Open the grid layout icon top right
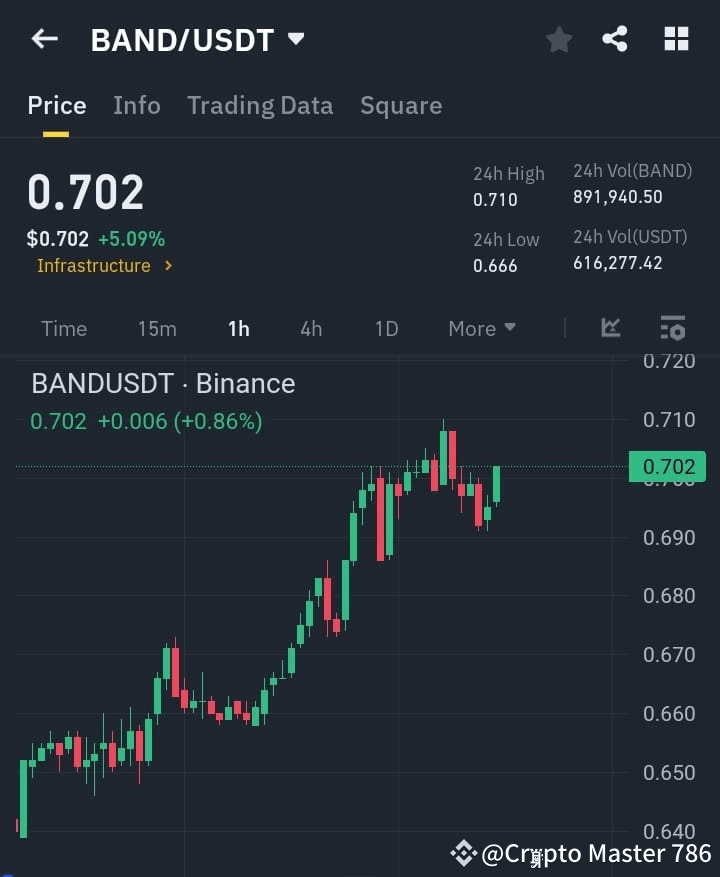This screenshot has height=877, width=720. [x=676, y=39]
